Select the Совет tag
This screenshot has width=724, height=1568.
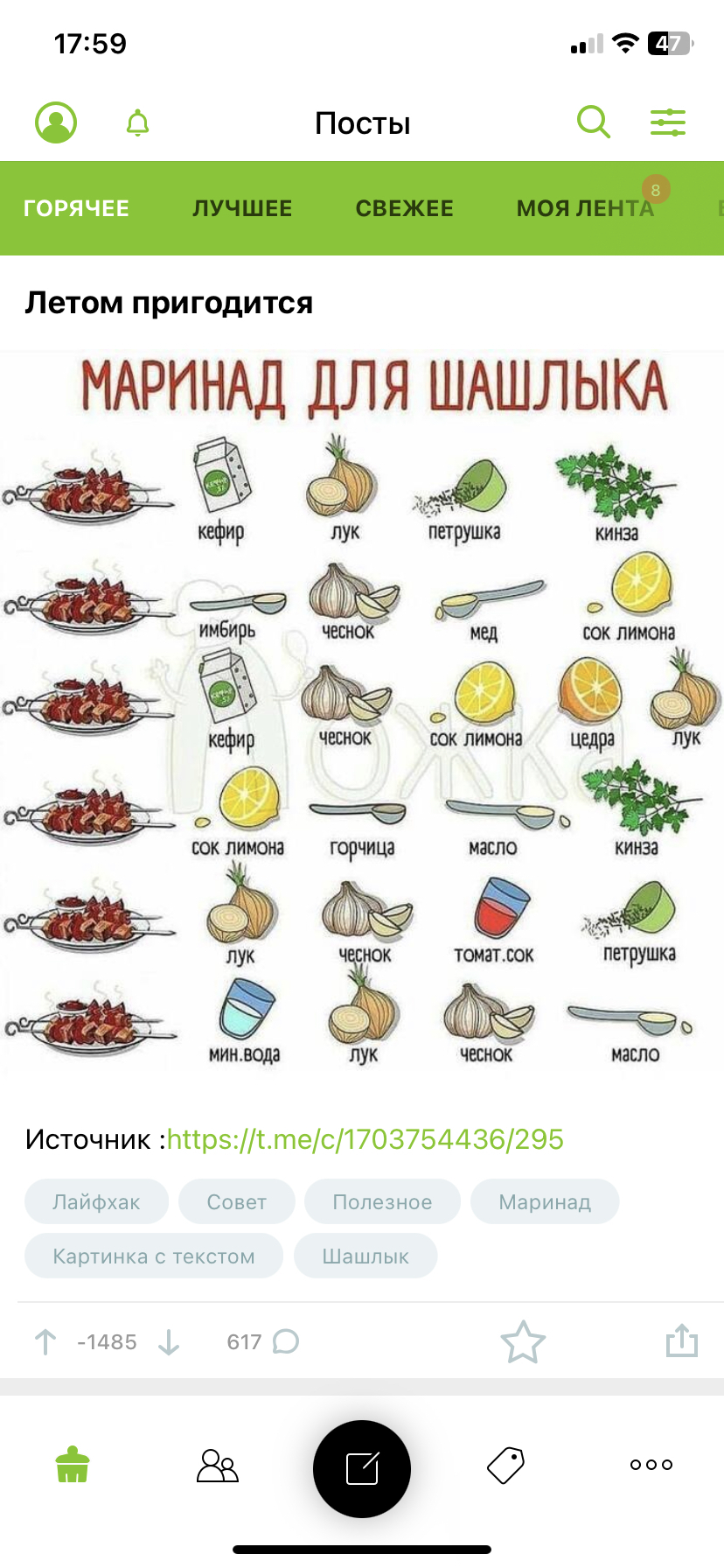click(237, 1202)
